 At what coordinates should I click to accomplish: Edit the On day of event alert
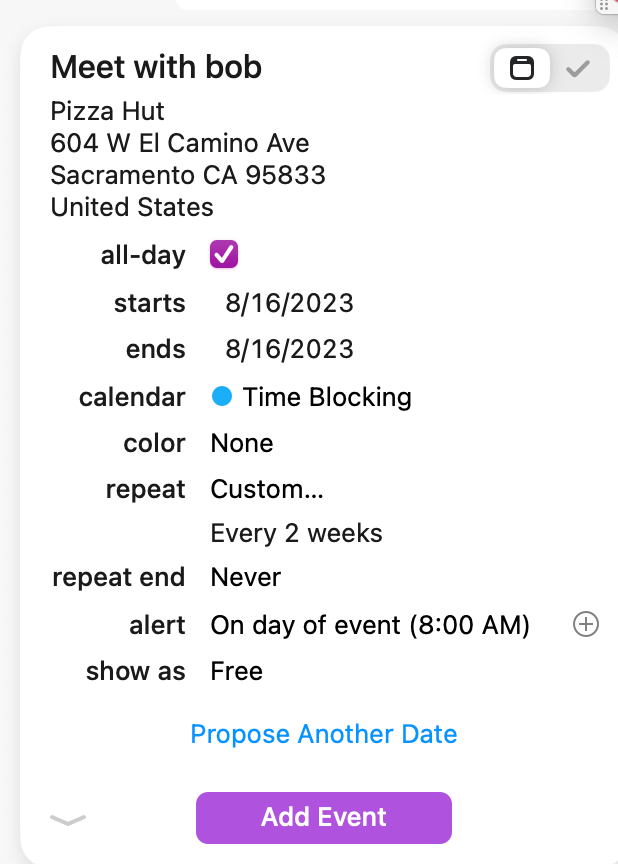pyautogui.click(x=370, y=625)
